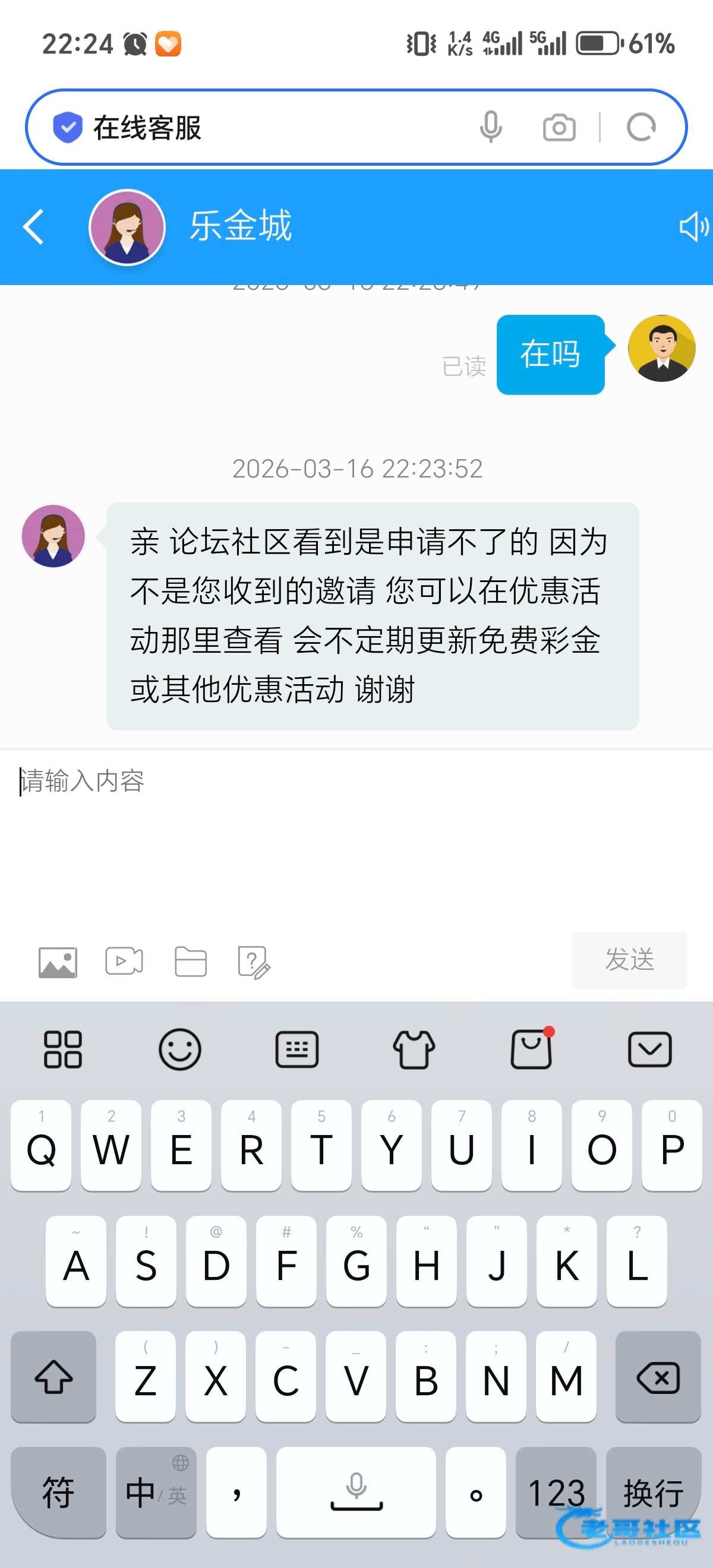Open the camera icon in address bar
The width and height of the screenshot is (713, 1568).
[x=559, y=128]
